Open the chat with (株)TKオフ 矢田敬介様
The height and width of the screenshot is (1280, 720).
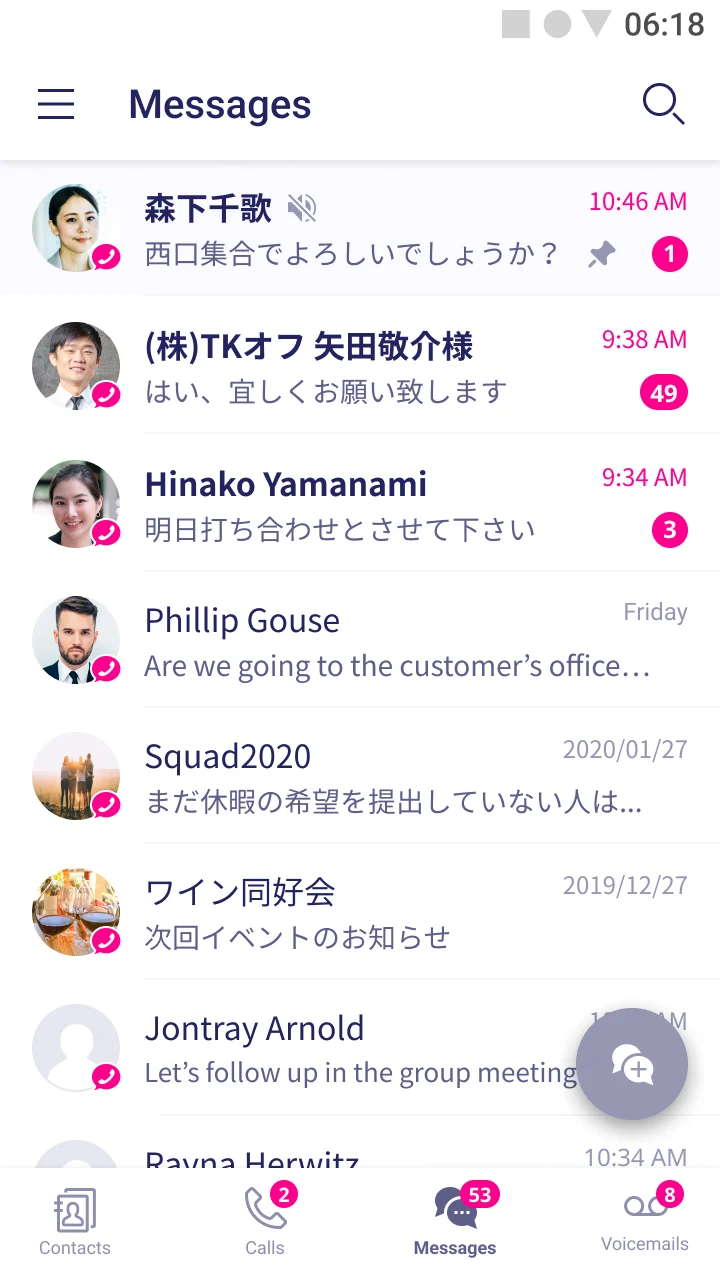360,365
